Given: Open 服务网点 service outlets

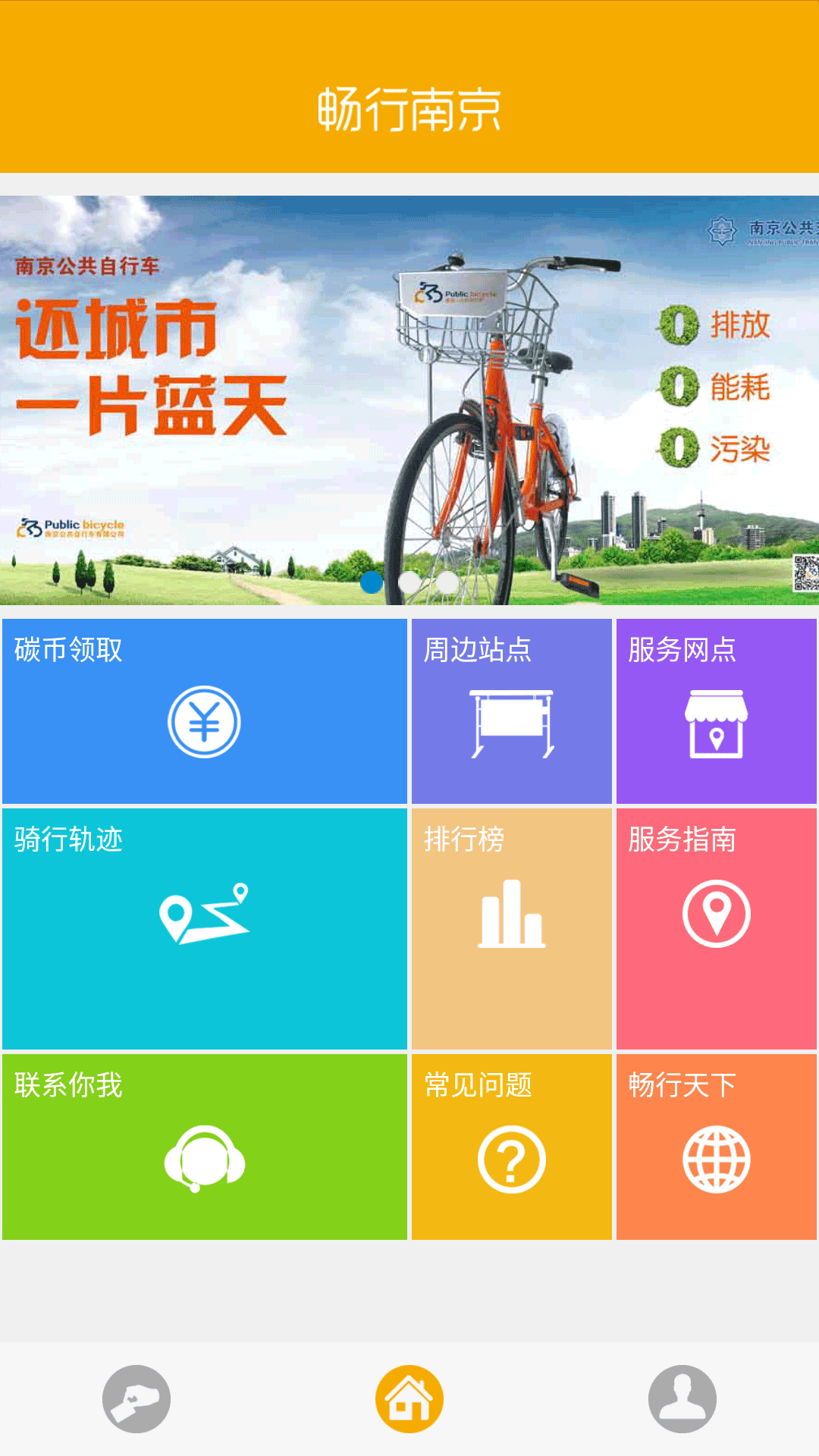Looking at the screenshot, I should (x=716, y=711).
